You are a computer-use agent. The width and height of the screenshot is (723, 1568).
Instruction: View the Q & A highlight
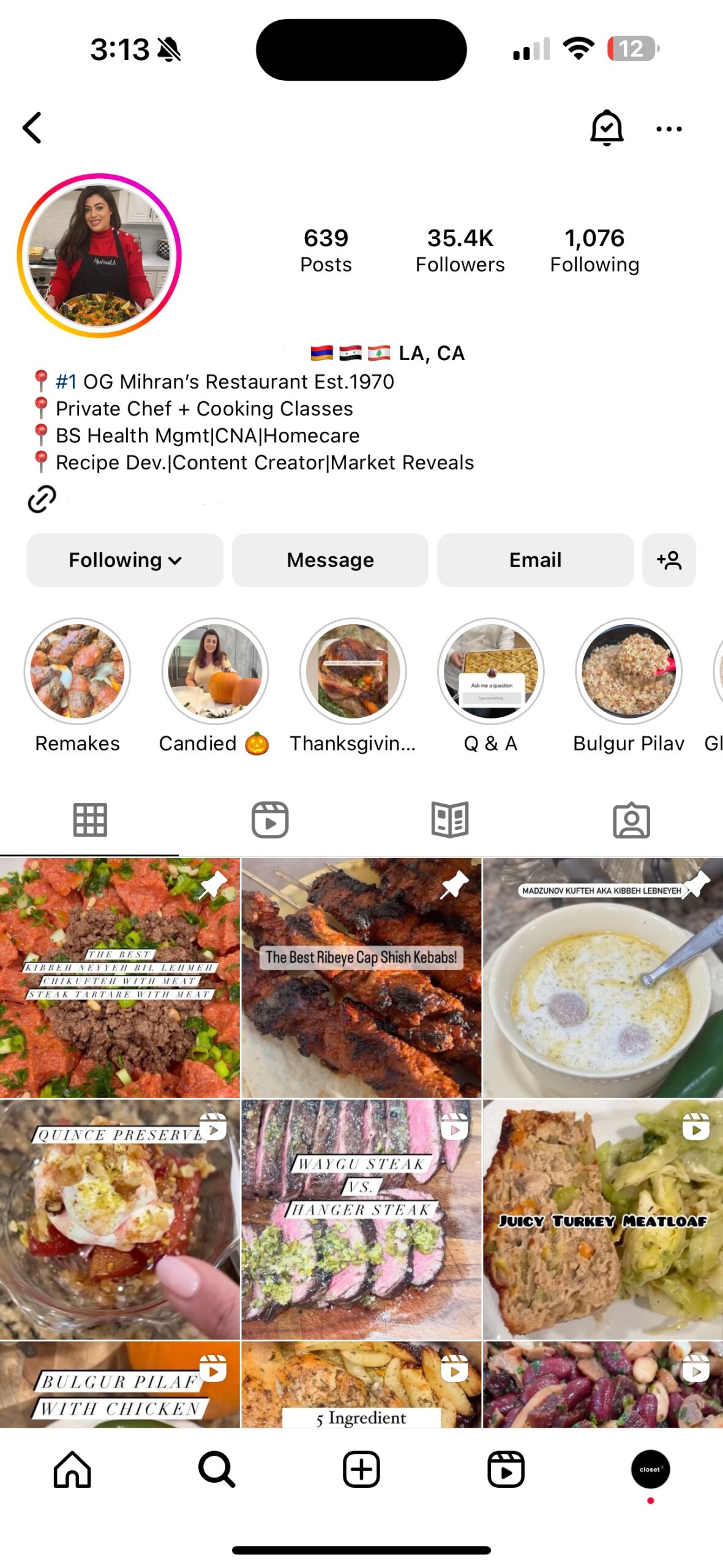coord(490,672)
